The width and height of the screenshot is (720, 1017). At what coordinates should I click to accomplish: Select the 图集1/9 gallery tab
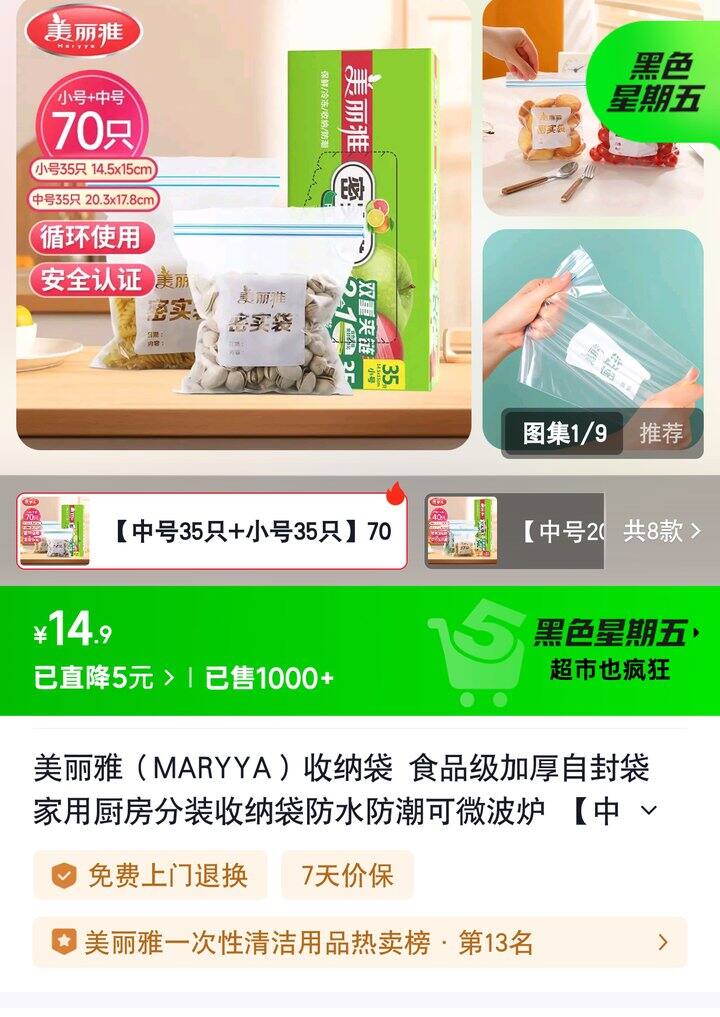point(564,433)
